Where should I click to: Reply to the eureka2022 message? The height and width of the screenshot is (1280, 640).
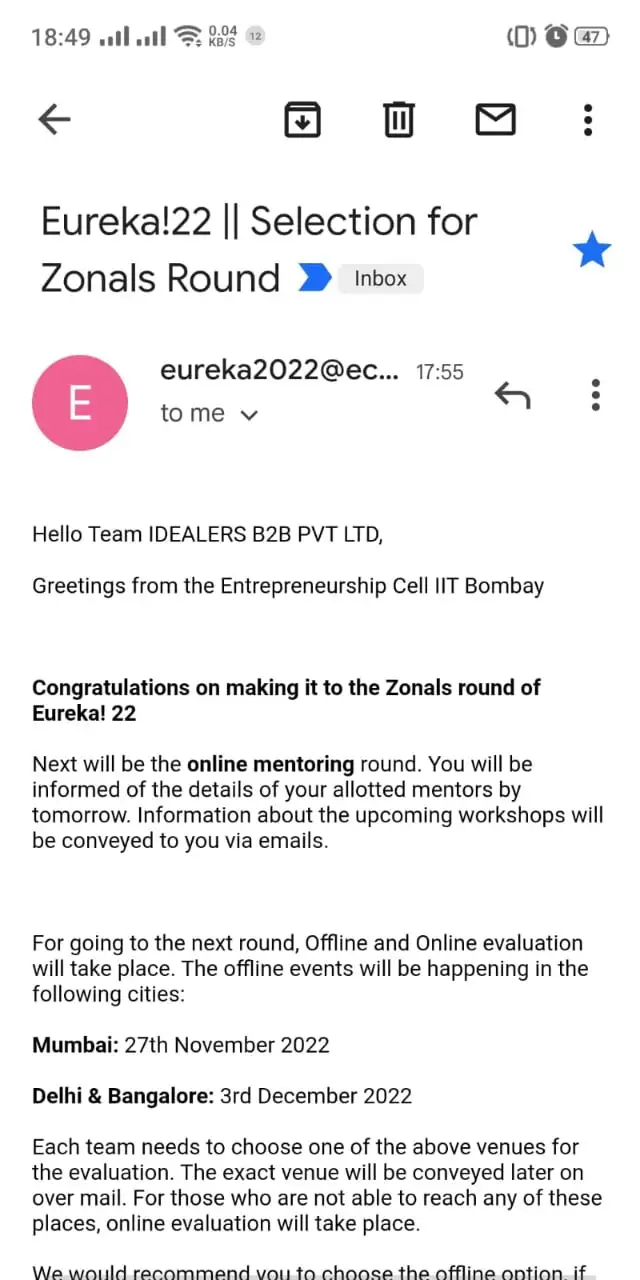[512, 396]
